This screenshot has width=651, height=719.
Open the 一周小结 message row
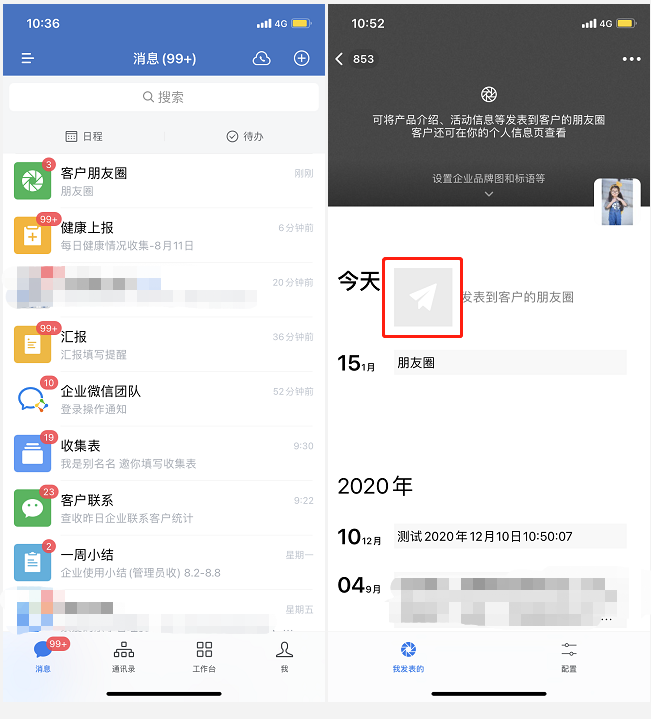(164, 563)
